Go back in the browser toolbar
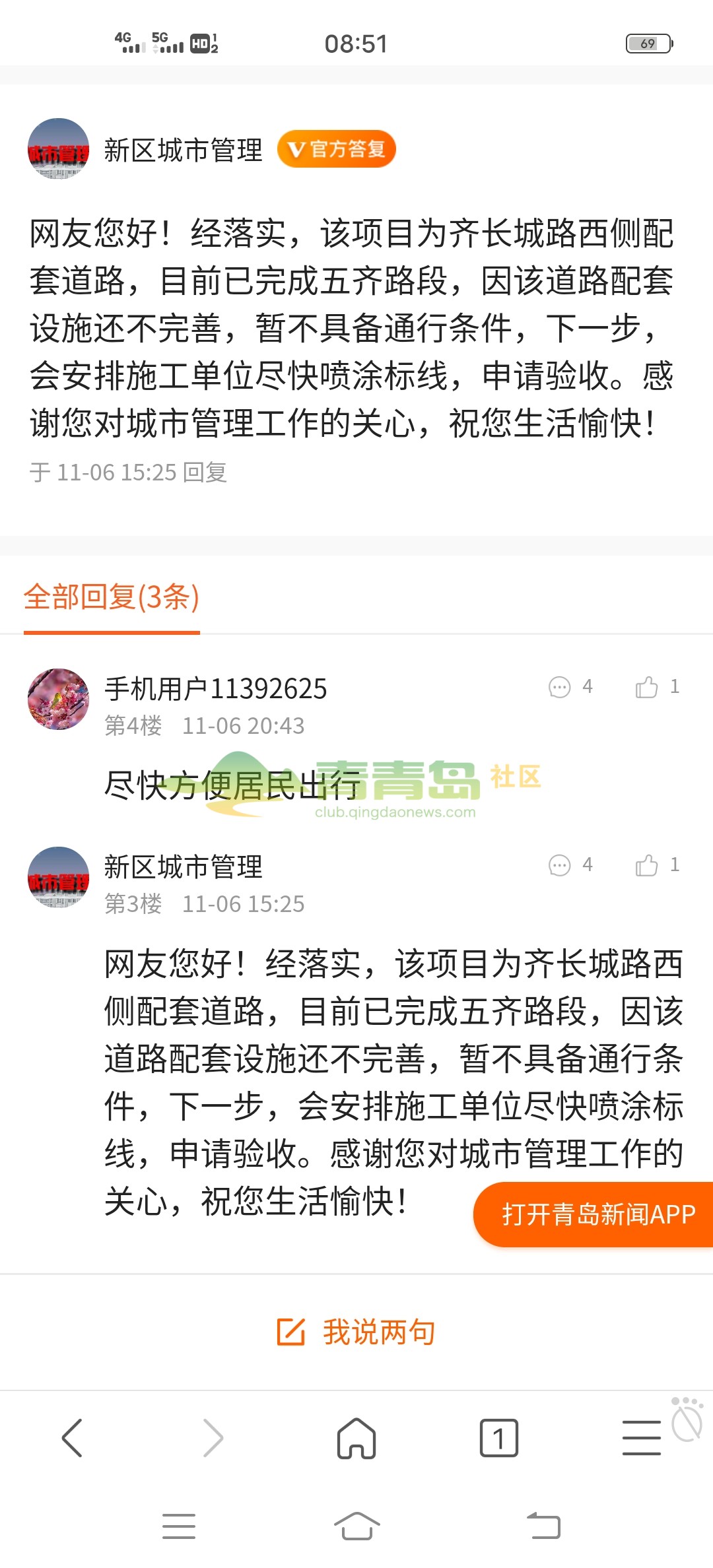Screen dimensions: 713x1568 (72, 1438)
